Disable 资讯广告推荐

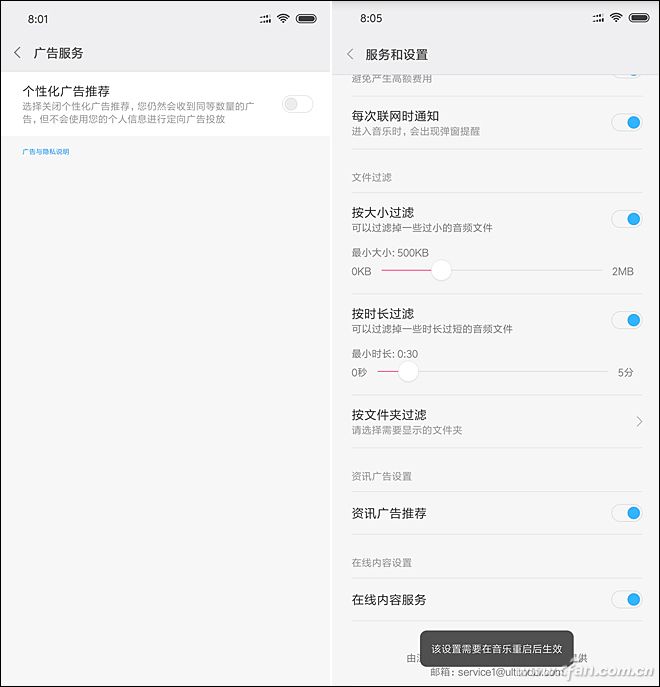click(x=626, y=513)
